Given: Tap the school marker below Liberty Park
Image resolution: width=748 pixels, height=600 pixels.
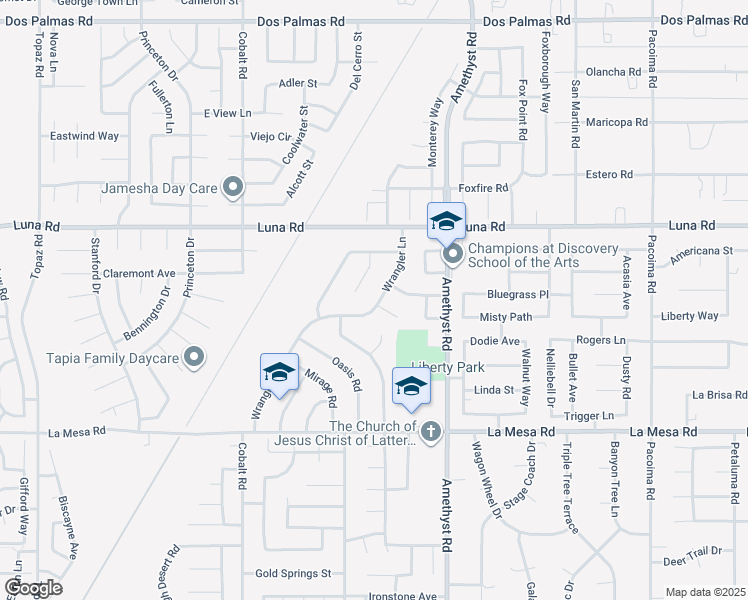Looking at the screenshot, I should 411,388.
